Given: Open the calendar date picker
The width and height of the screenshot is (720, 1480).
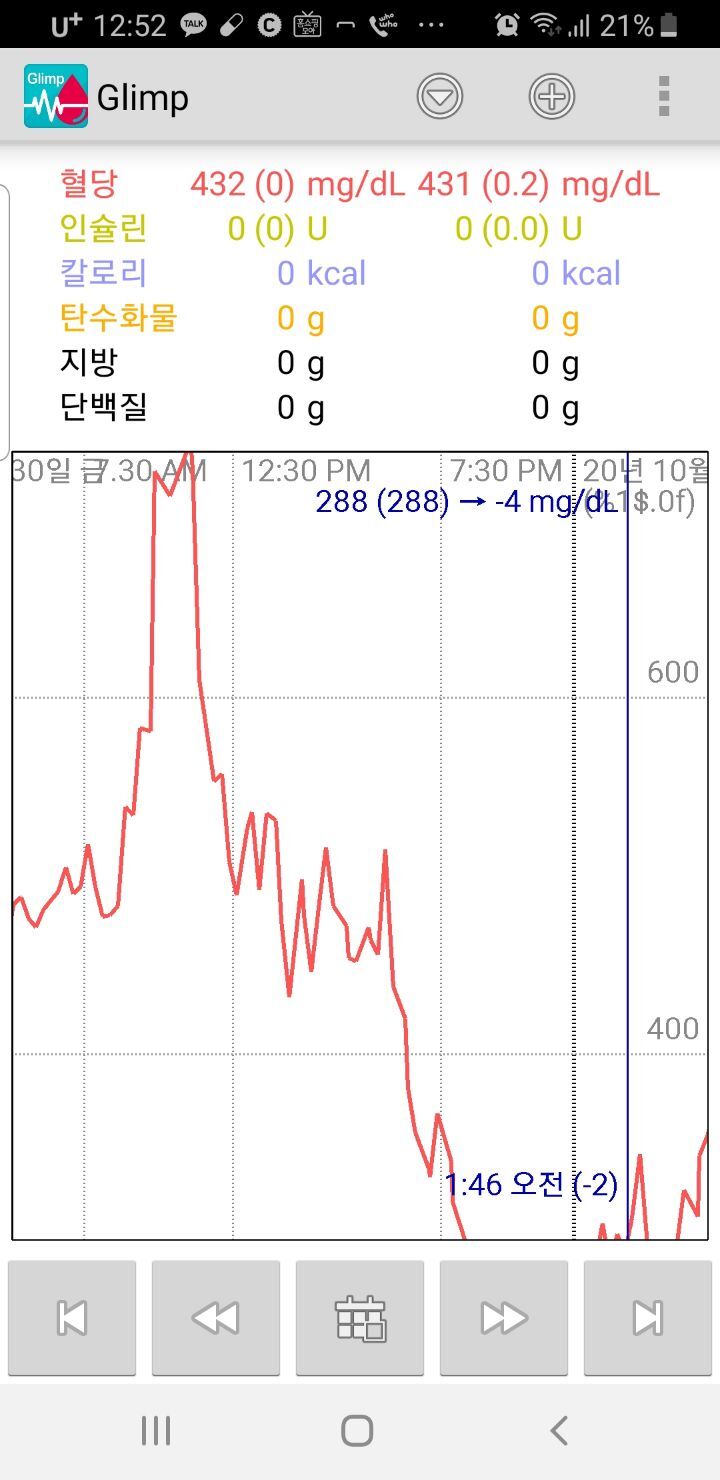Looking at the screenshot, I should pyautogui.click(x=360, y=1318).
